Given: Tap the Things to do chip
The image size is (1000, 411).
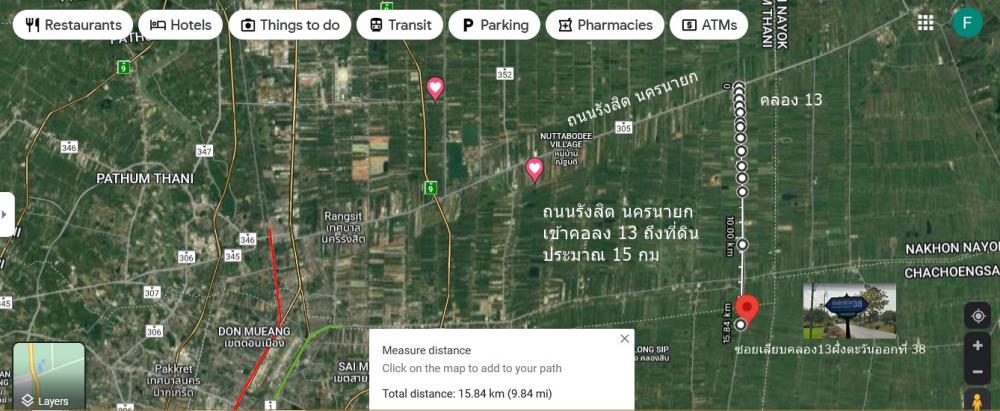Looking at the screenshot, I should point(289,25).
